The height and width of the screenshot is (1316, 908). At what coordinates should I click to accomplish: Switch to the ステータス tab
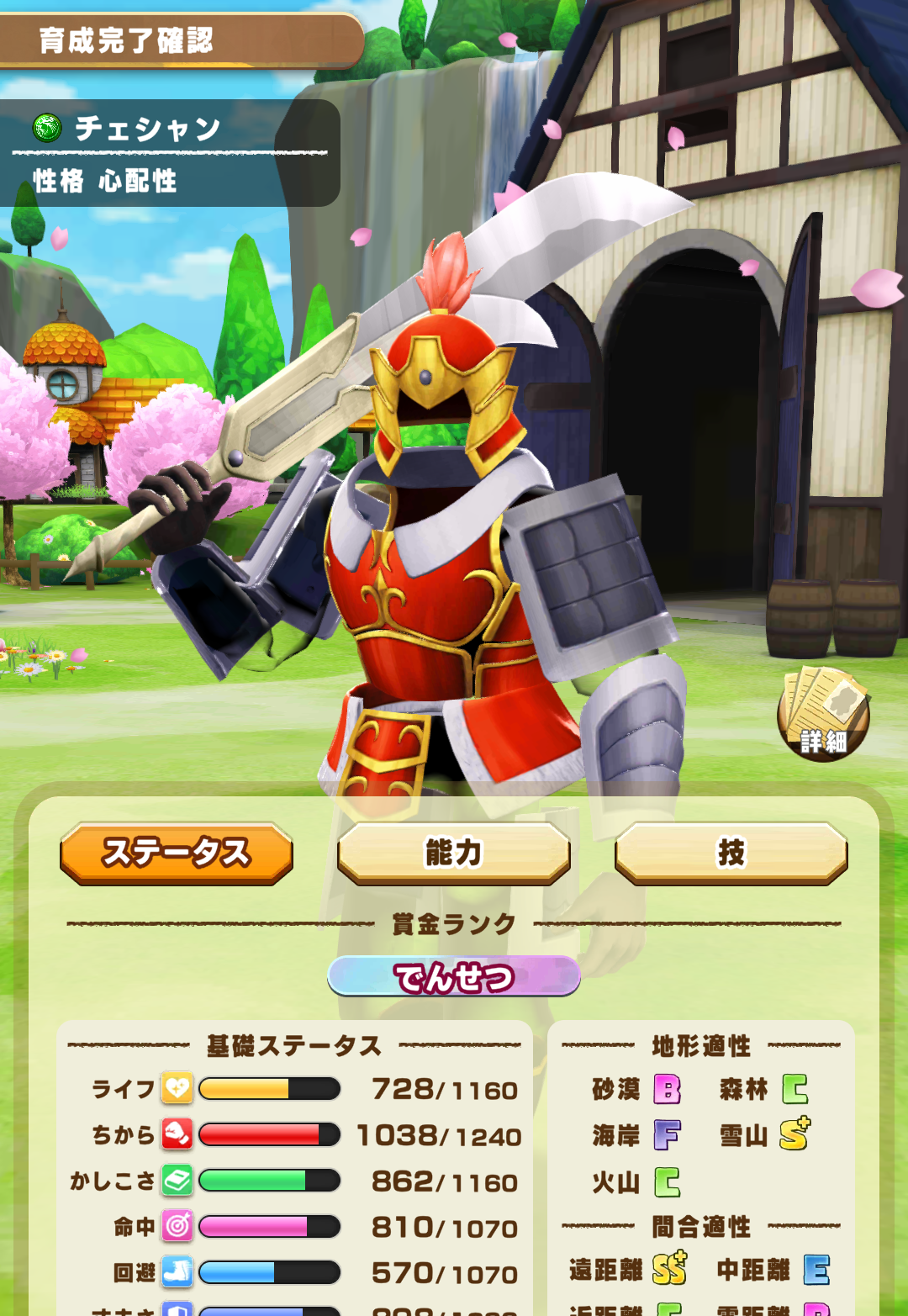coord(177,854)
